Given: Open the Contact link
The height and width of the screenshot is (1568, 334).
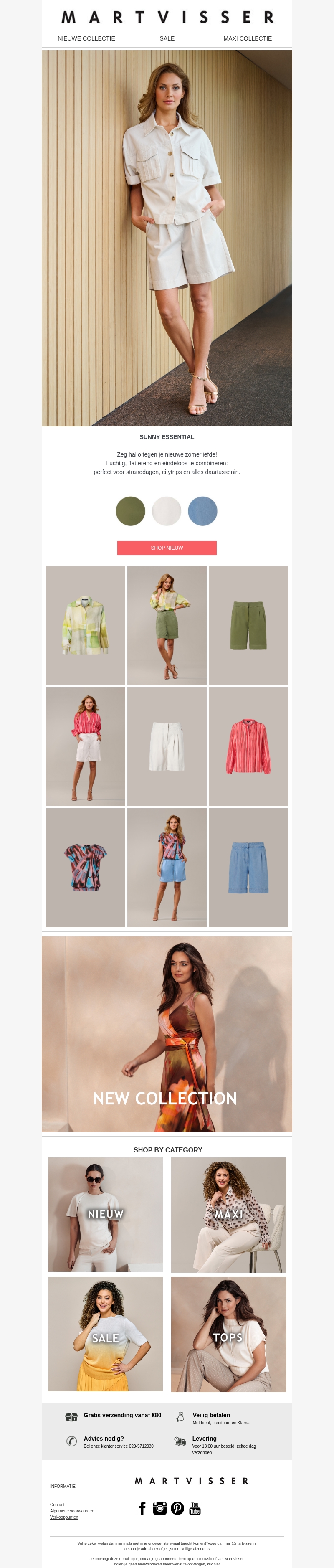Looking at the screenshot, I should [x=57, y=1505].
